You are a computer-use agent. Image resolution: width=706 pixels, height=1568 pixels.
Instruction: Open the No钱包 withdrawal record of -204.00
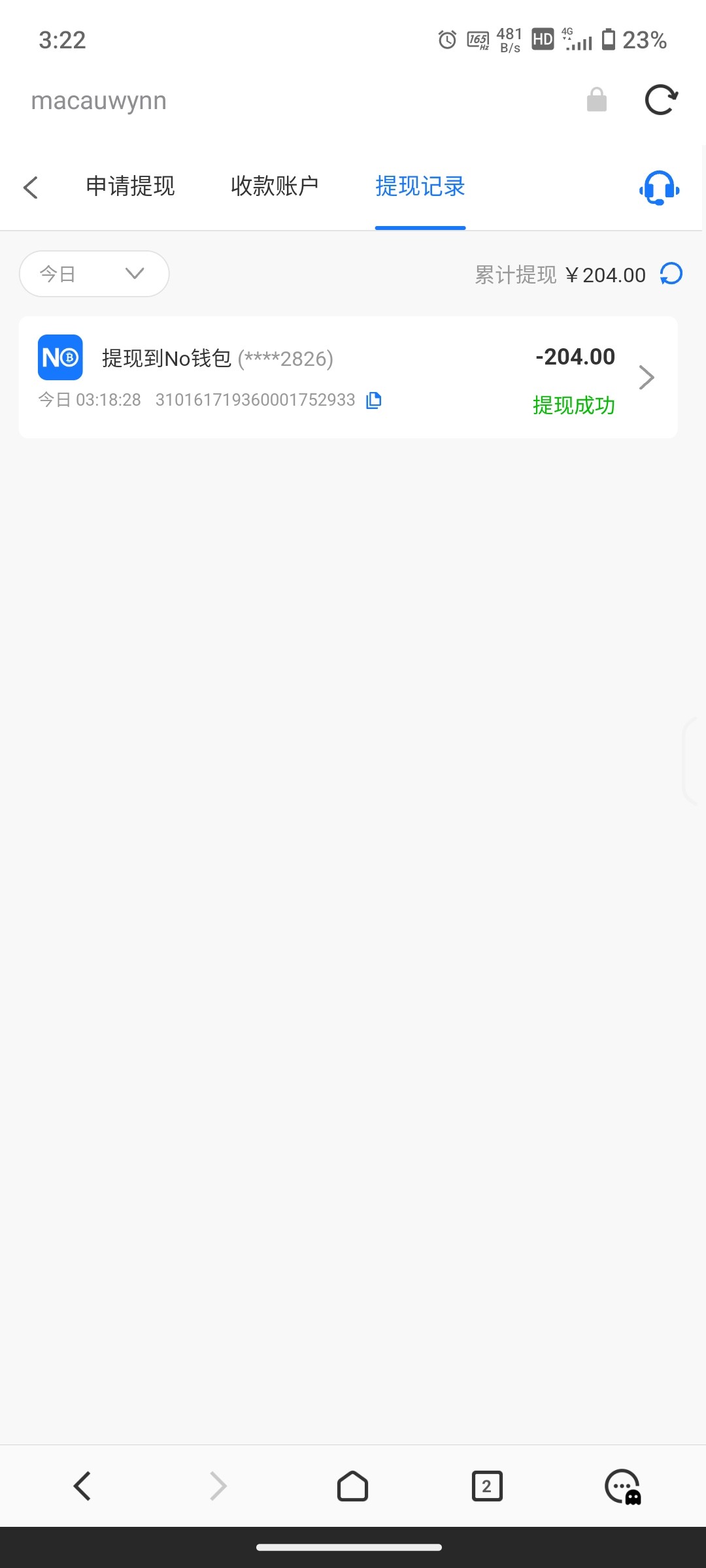tap(348, 377)
